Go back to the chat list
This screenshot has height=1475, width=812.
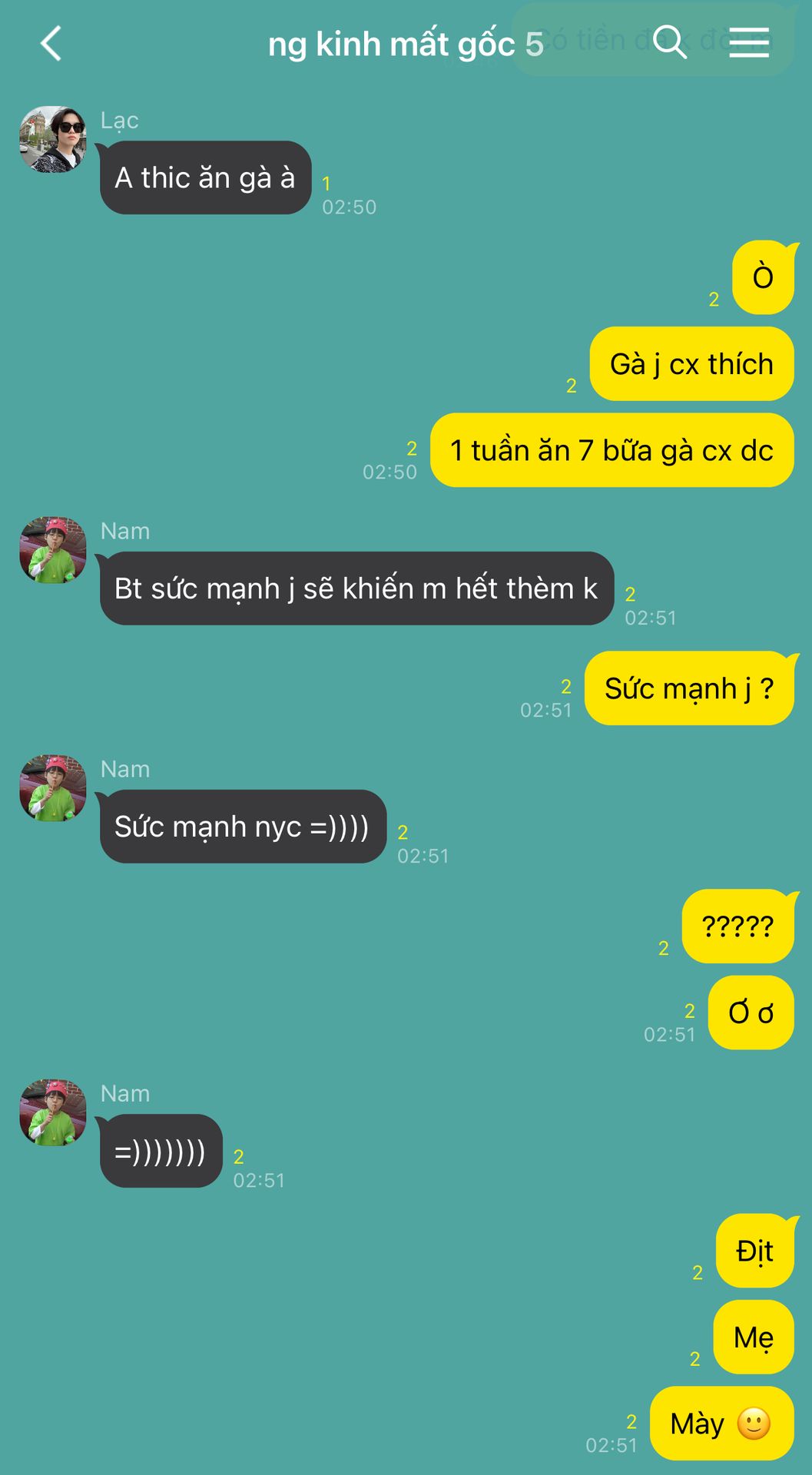[x=51, y=44]
